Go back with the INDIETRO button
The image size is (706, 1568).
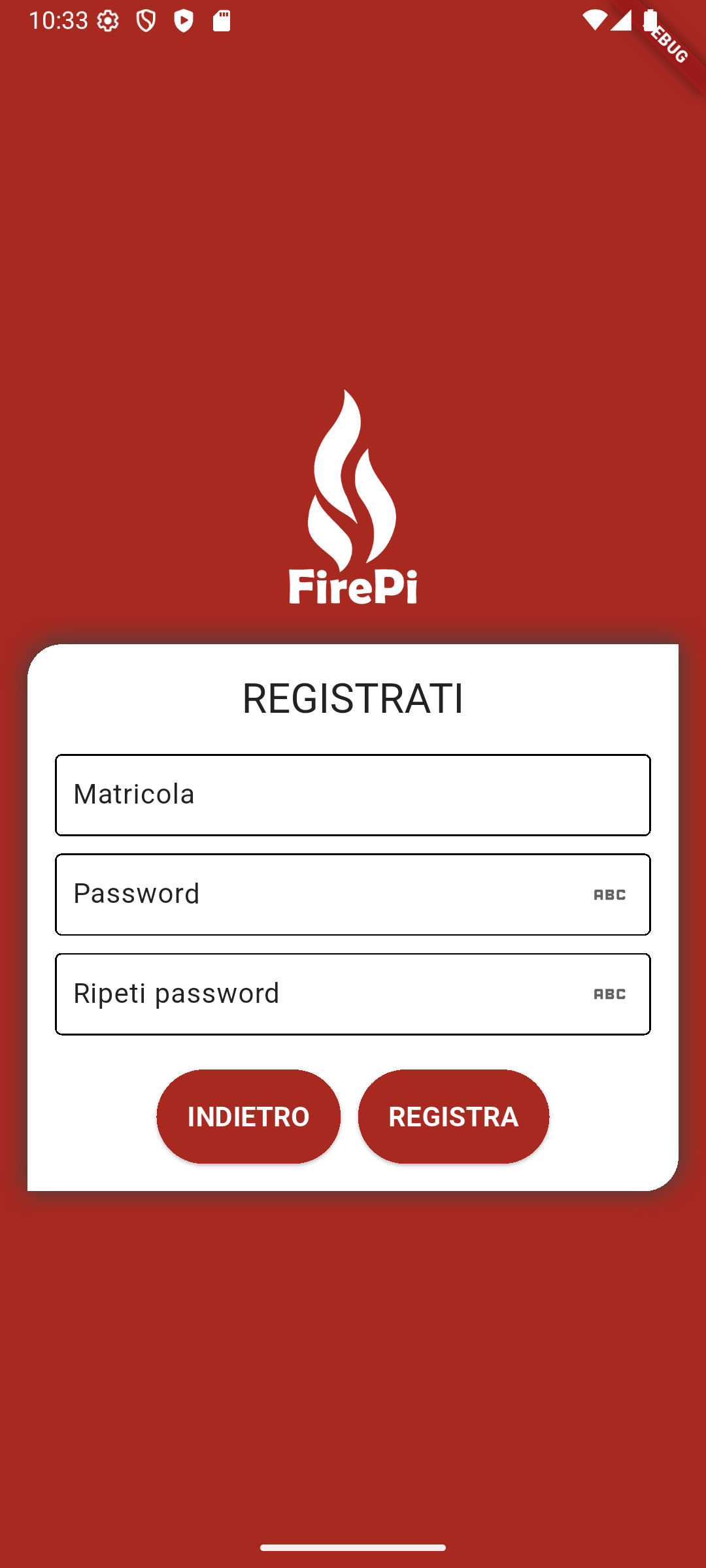coord(248,1117)
